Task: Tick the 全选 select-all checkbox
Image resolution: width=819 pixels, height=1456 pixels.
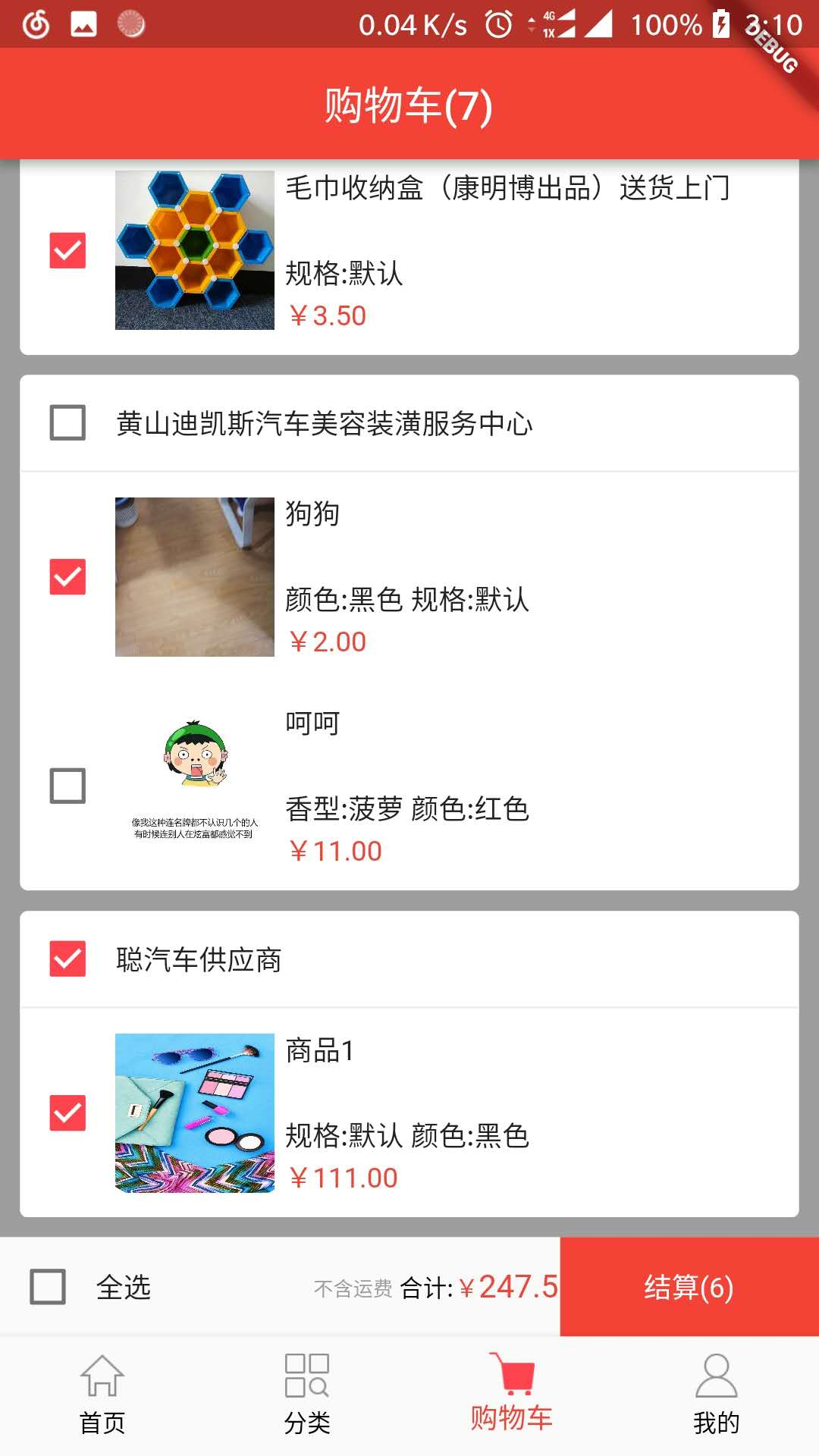Action: click(x=48, y=1287)
